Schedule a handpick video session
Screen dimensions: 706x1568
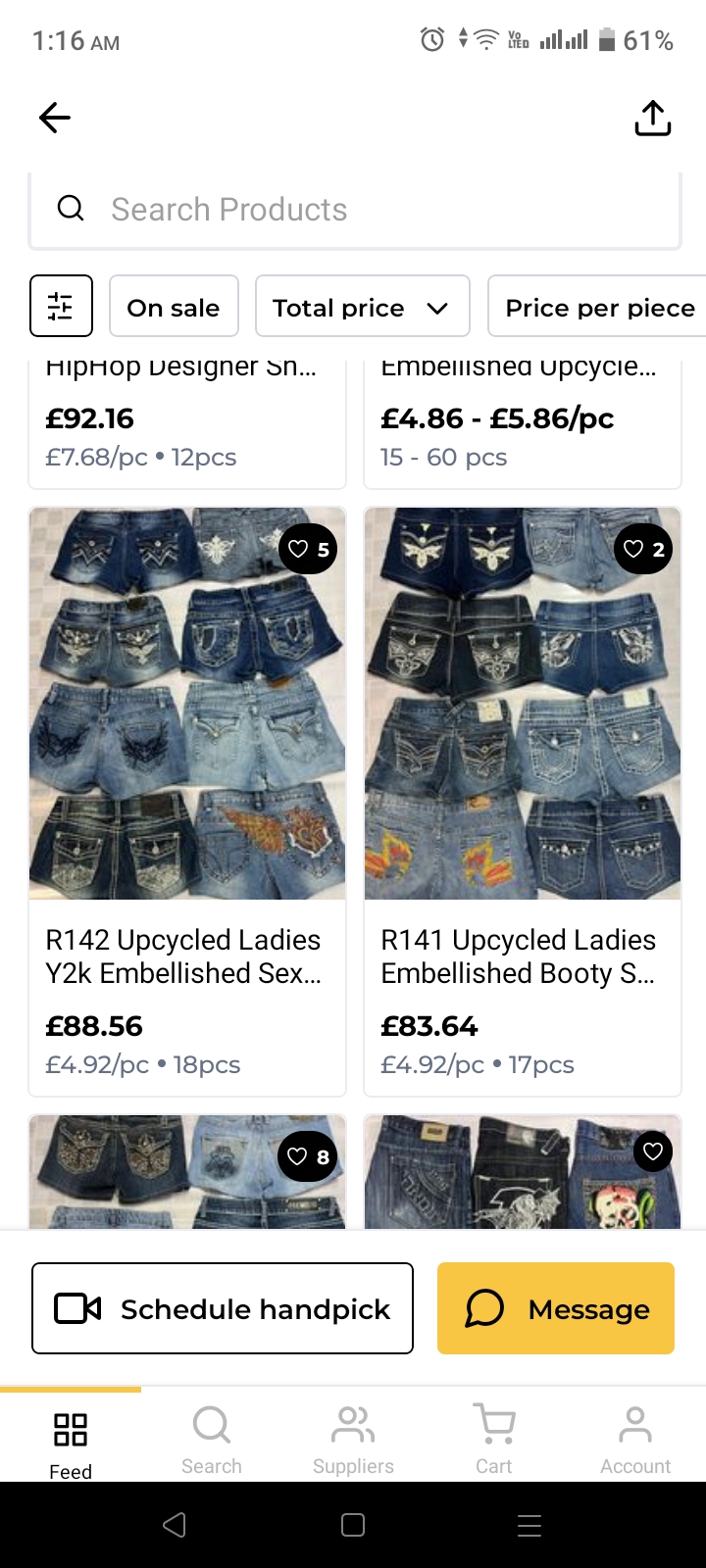223,1308
